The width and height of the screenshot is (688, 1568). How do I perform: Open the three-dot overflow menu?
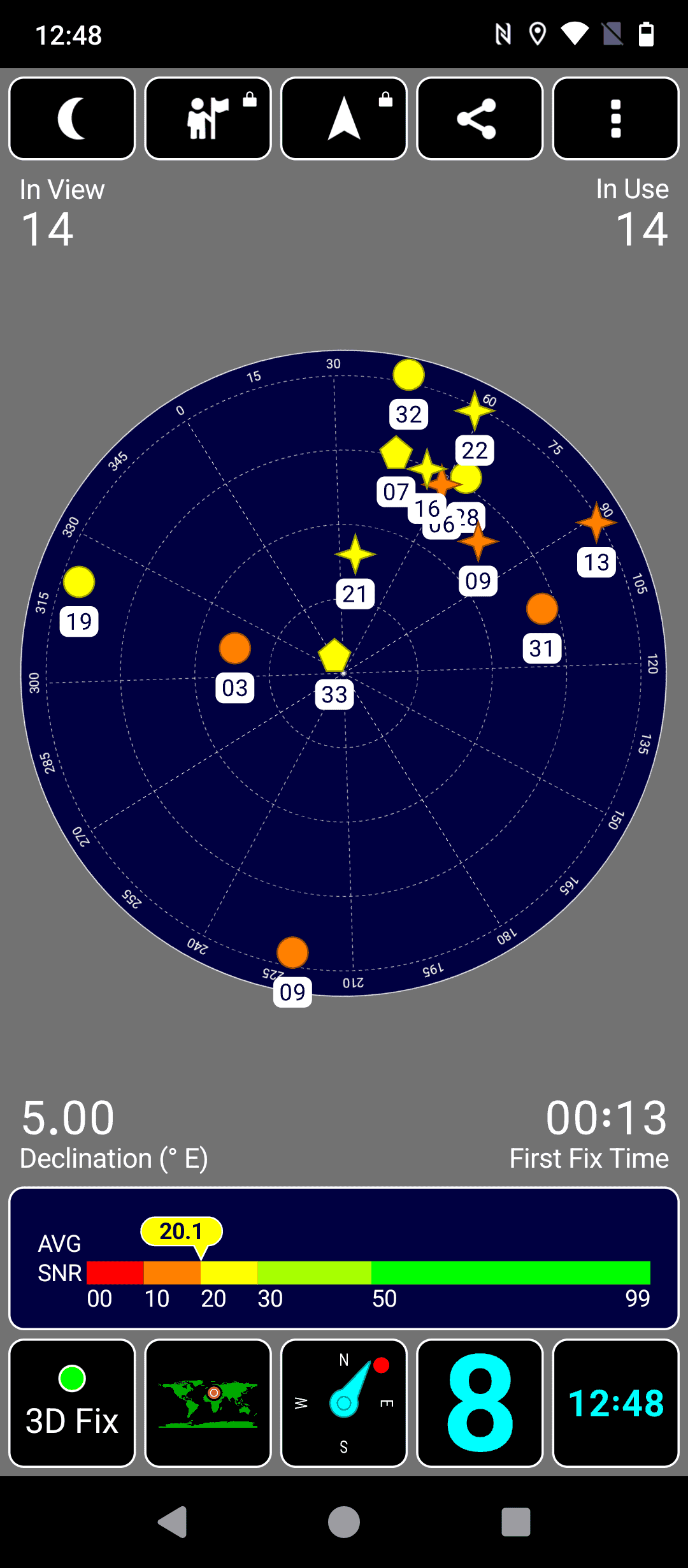[616, 119]
